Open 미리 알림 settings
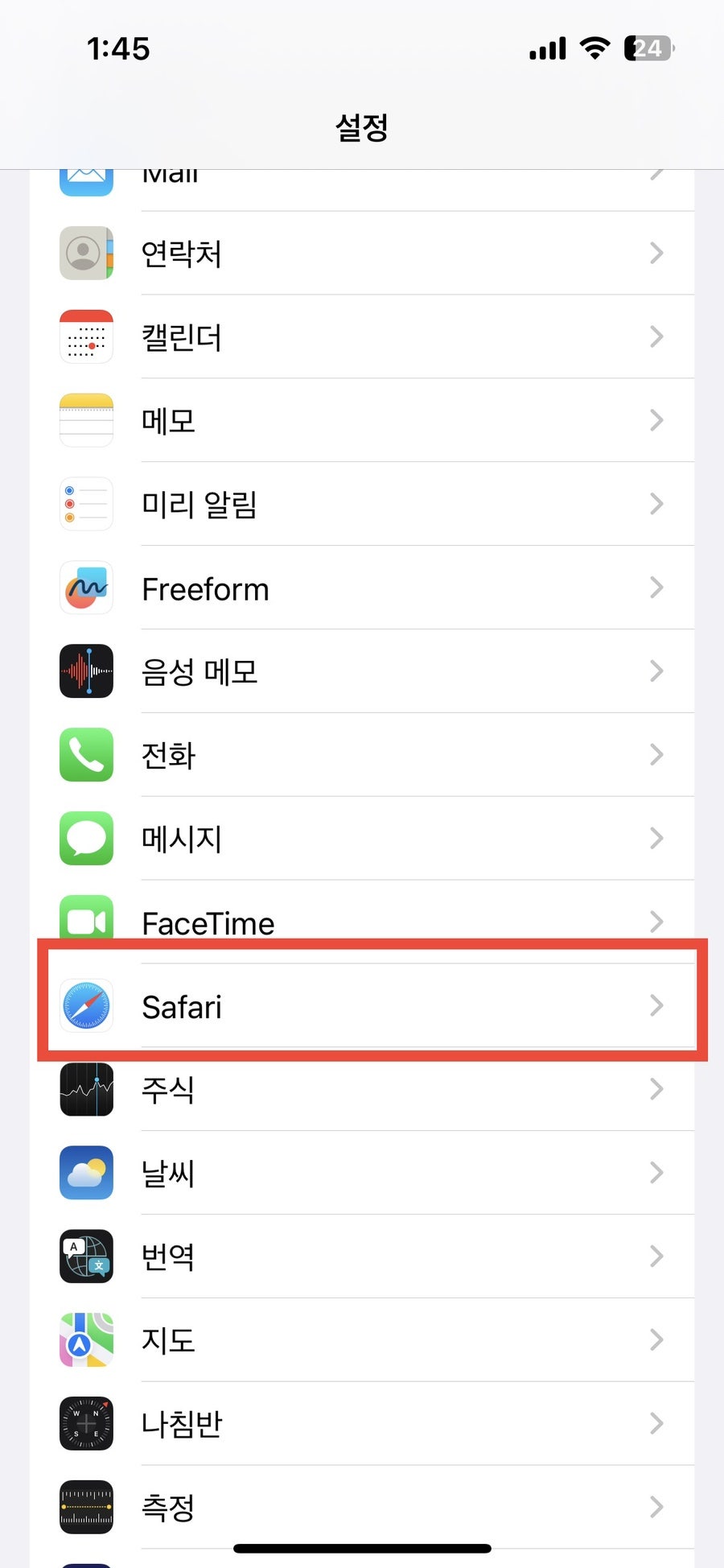 pos(362,504)
